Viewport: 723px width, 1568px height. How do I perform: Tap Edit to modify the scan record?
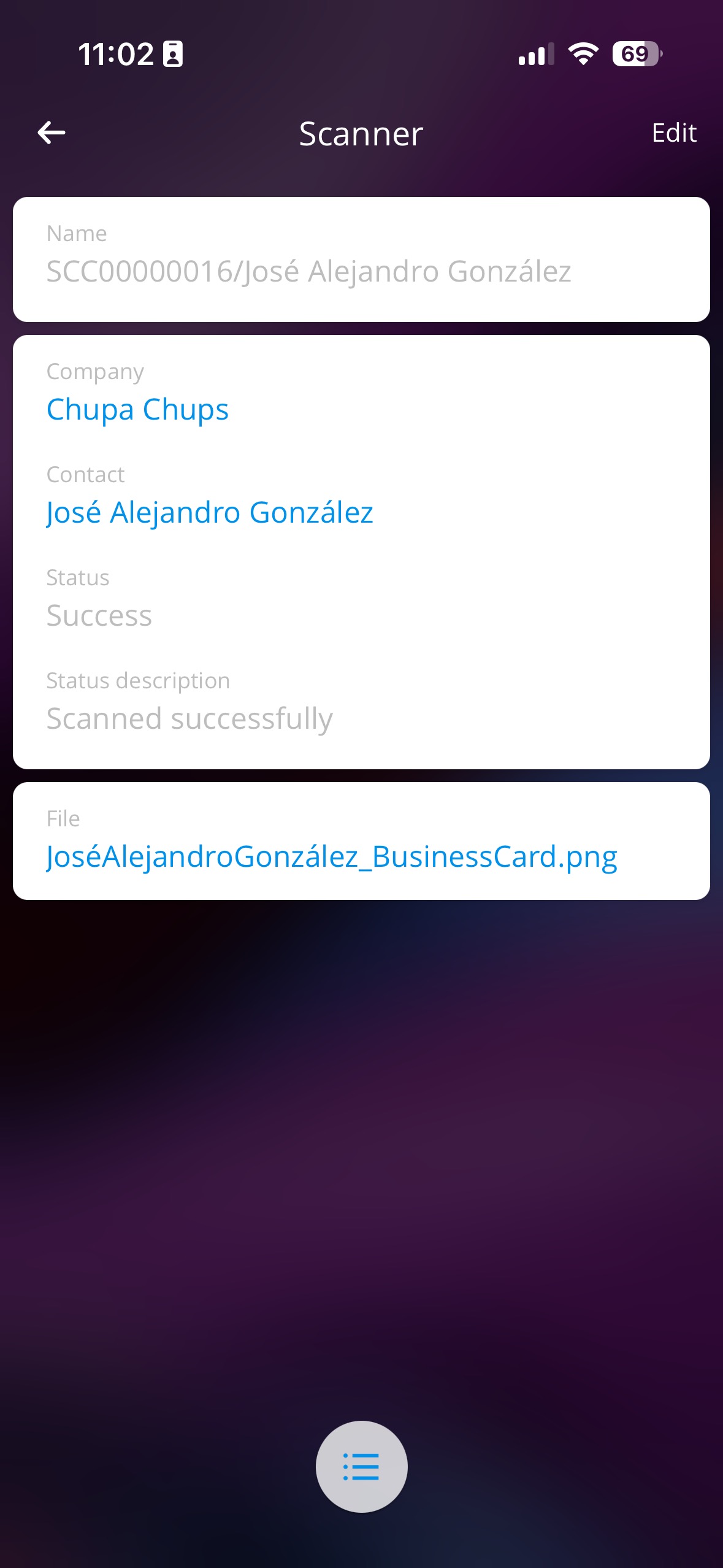(673, 133)
